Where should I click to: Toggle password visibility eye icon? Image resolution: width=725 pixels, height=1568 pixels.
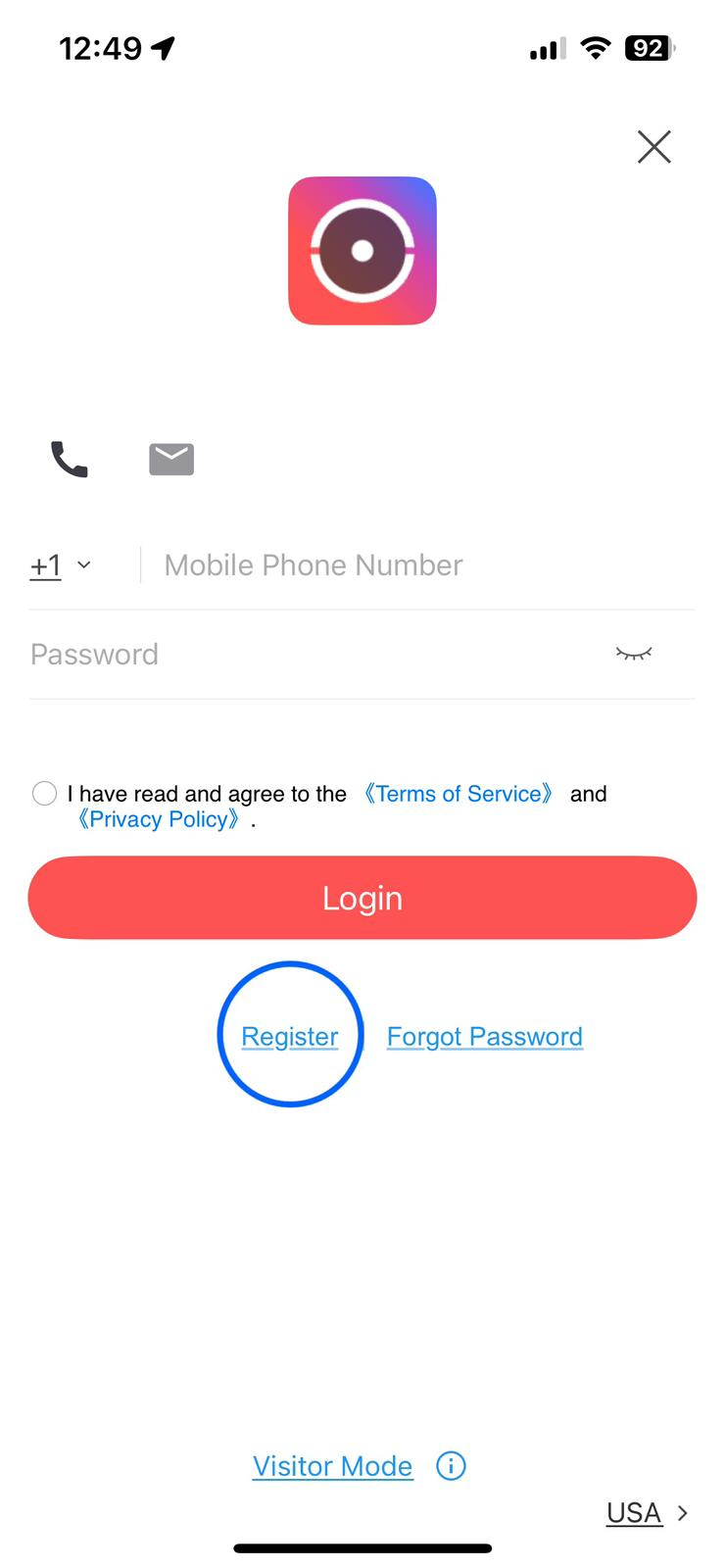633,654
